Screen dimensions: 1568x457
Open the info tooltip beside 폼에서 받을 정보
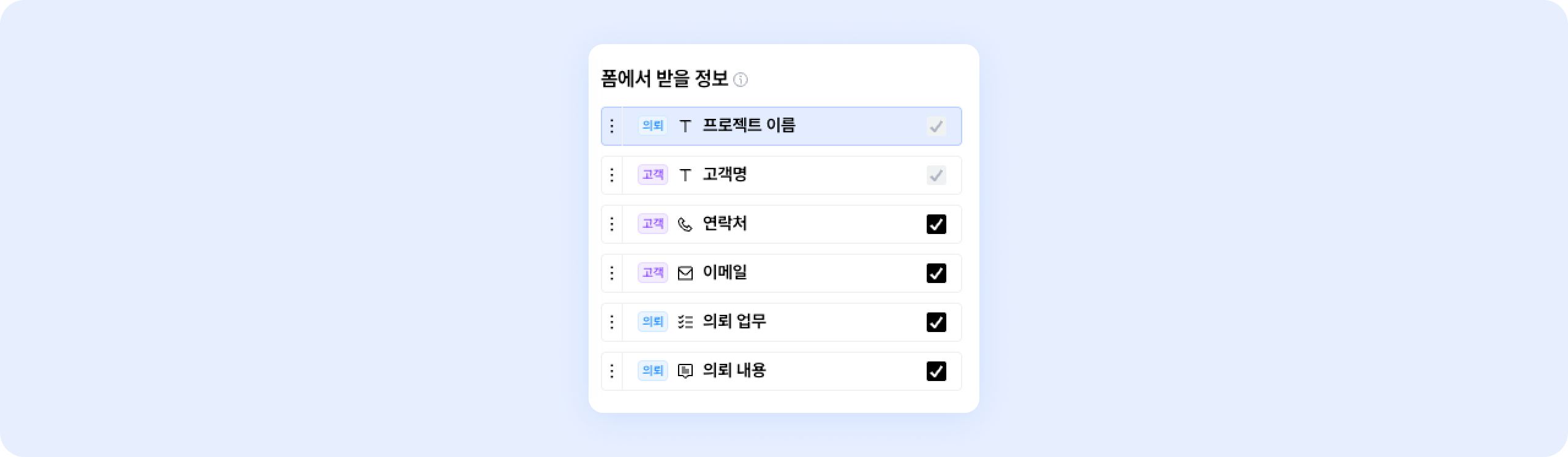pyautogui.click(x=741, y=80)
